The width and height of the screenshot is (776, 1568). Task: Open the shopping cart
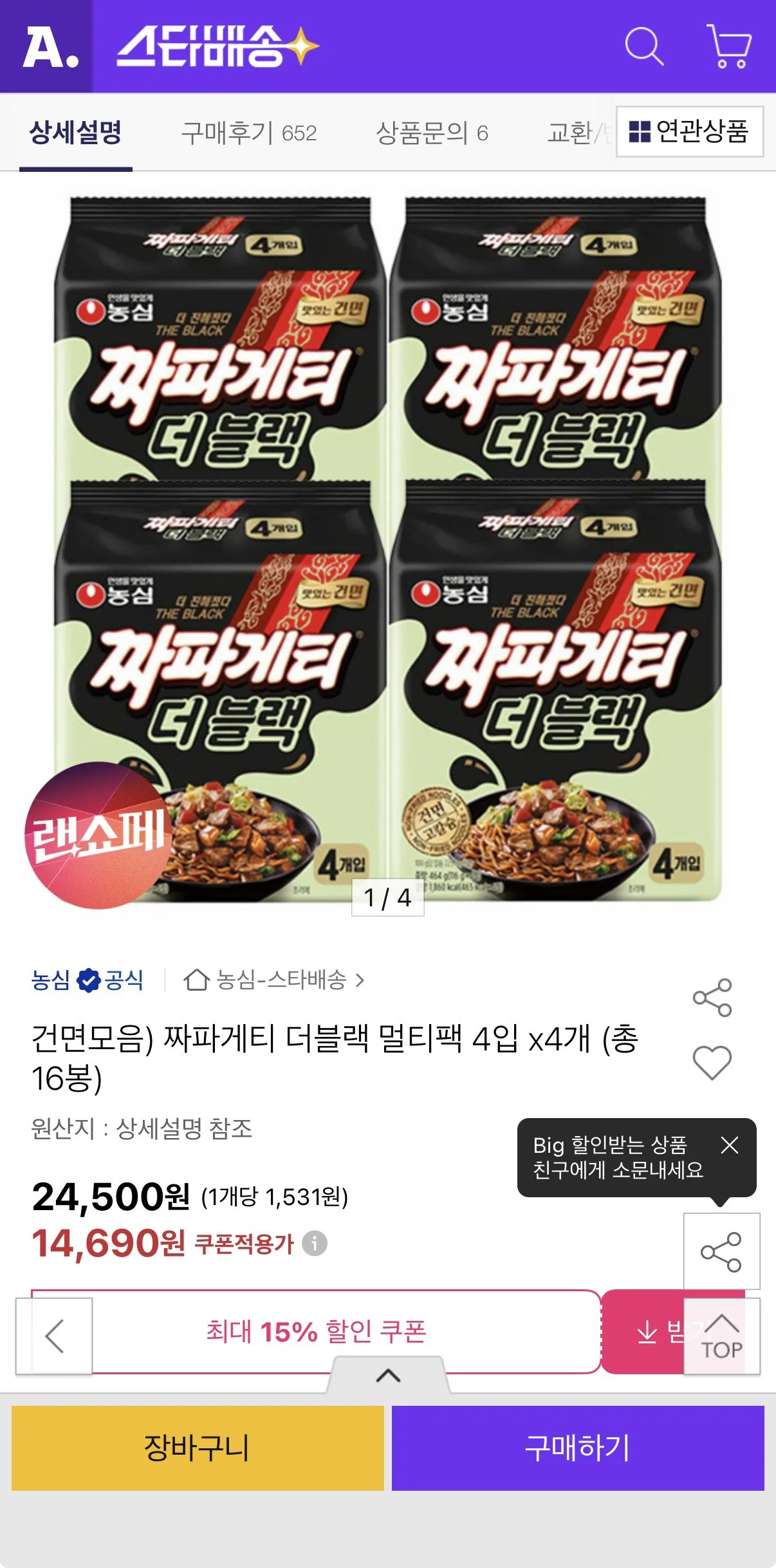click(727, 46)
